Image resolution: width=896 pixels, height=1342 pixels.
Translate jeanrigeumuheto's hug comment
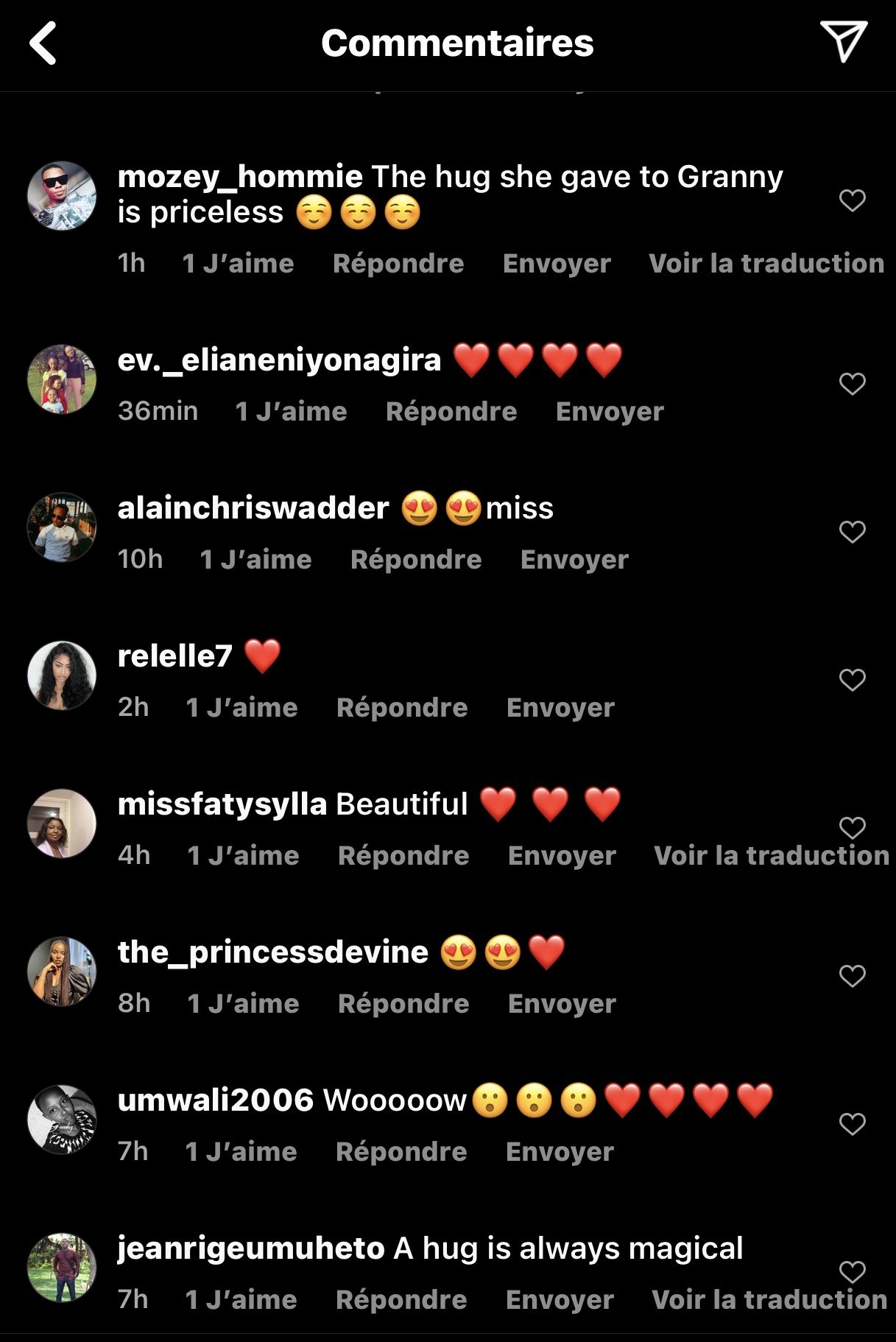click(x=769, y=1300)
